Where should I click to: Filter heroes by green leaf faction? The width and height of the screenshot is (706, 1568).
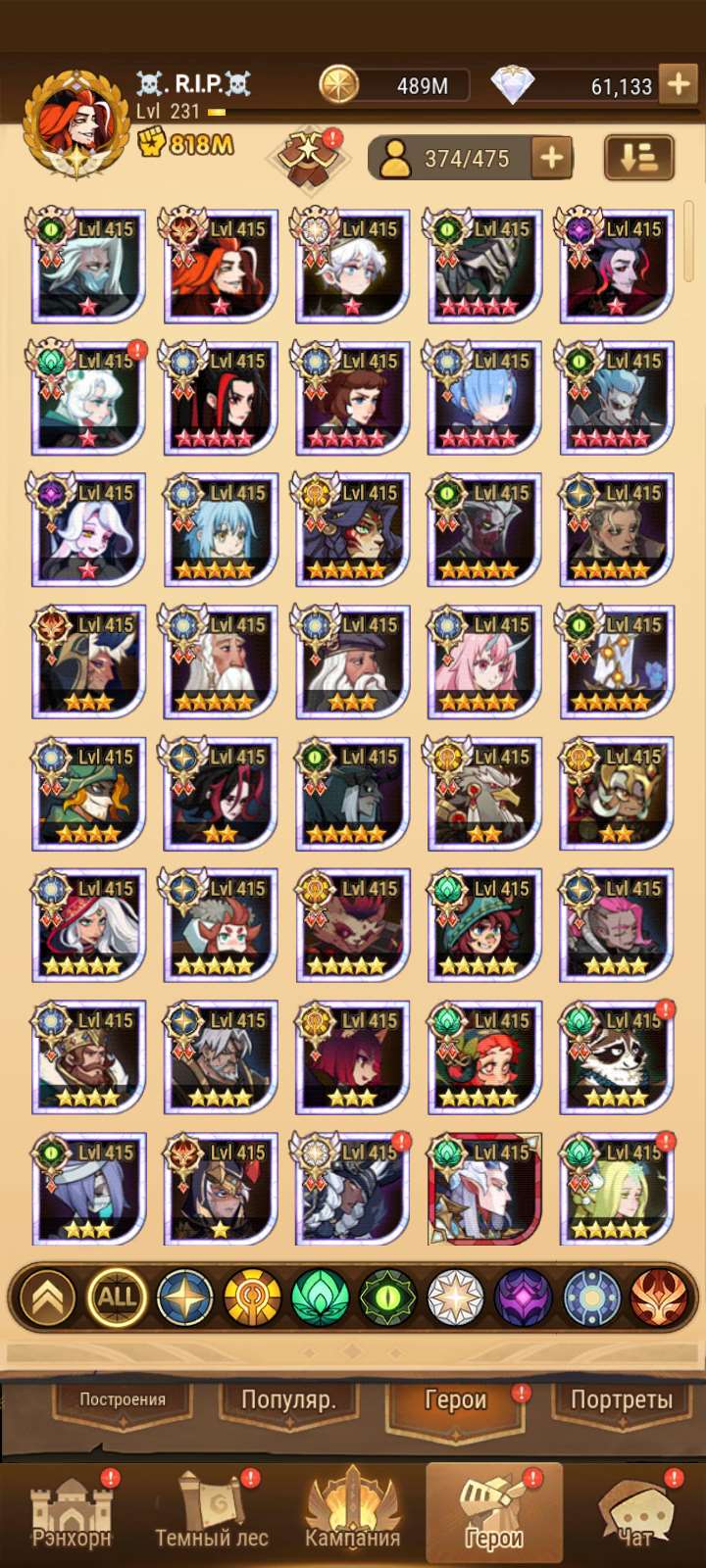321,1298
